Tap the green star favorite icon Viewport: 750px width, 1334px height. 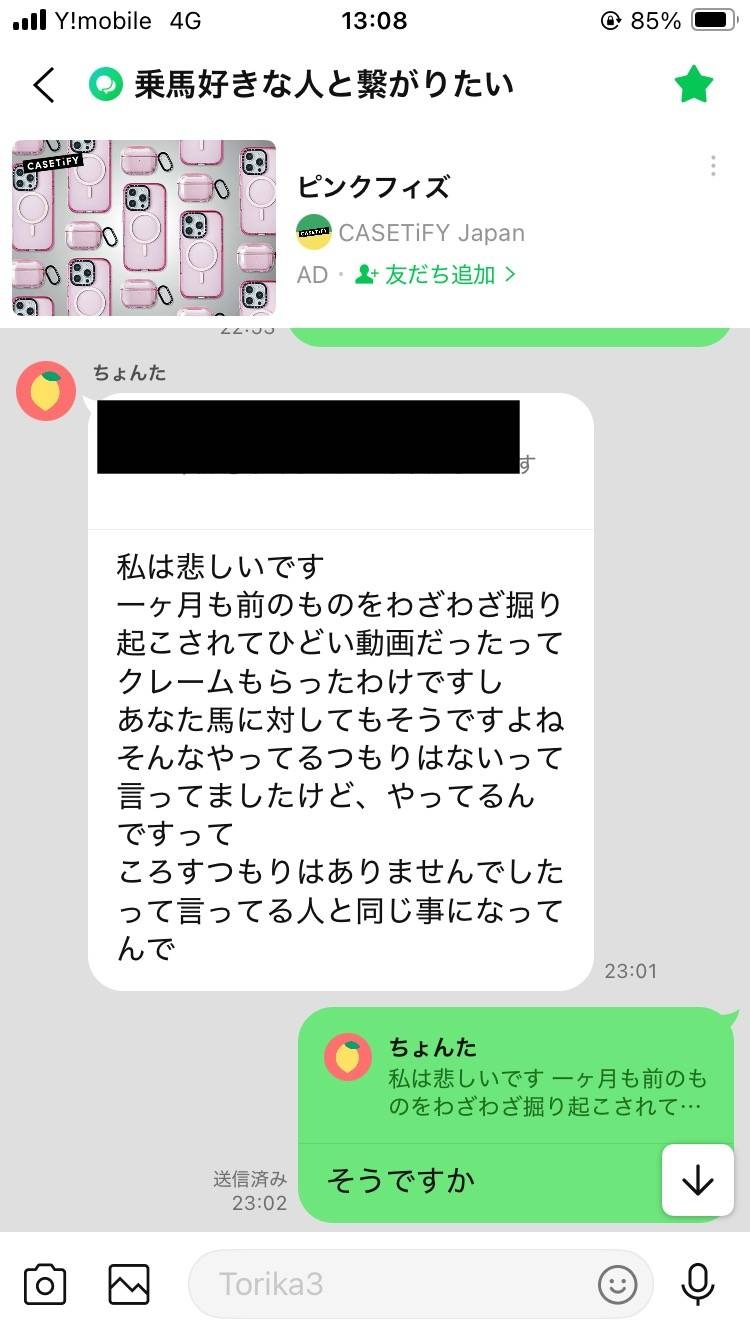(693, 85)
